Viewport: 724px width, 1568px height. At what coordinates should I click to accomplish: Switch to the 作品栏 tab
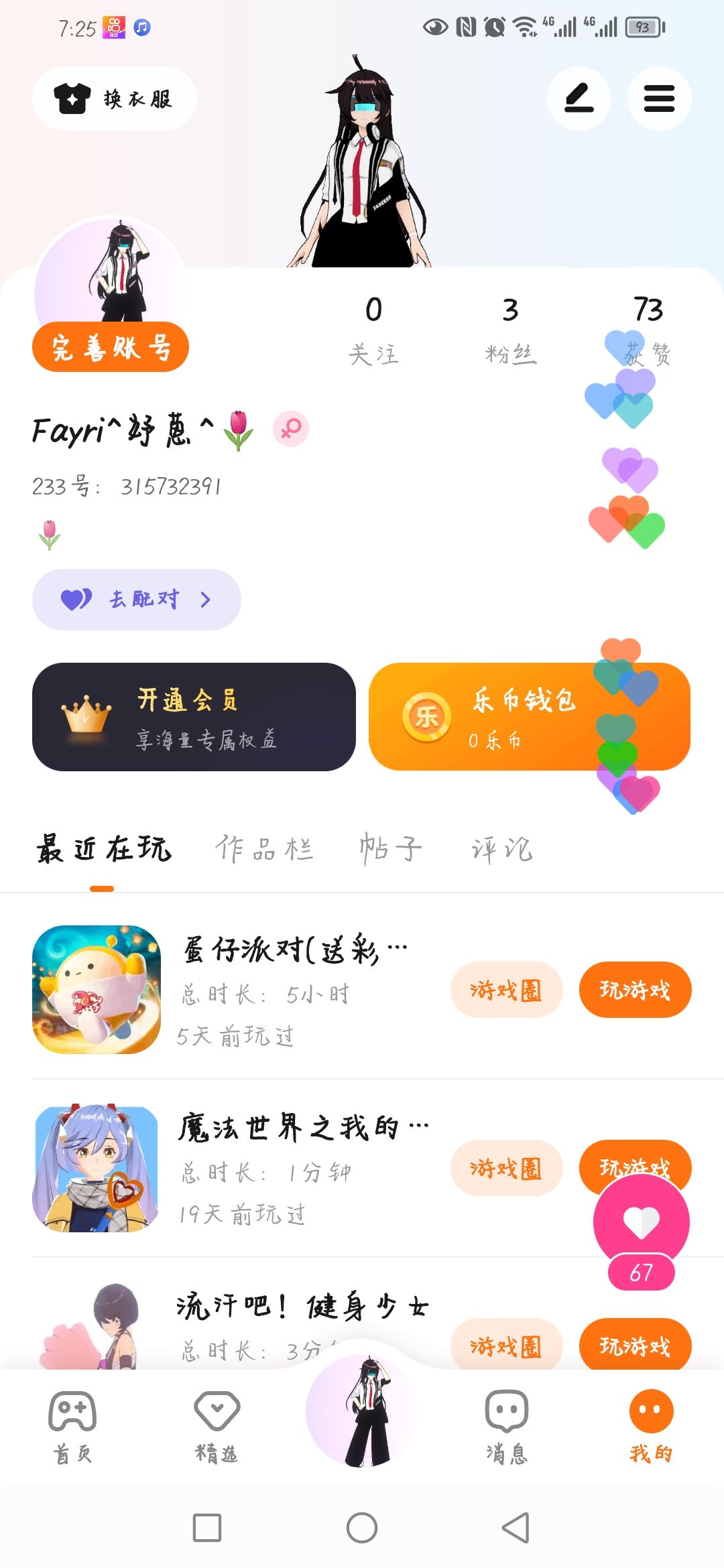pyautogui.click(x=264, y=849)
